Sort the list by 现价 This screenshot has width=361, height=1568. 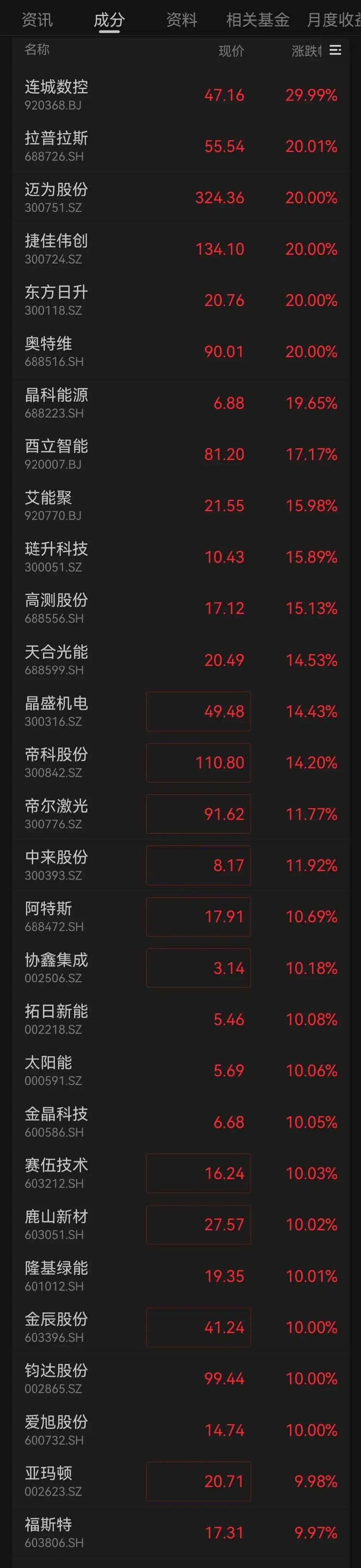231,51
